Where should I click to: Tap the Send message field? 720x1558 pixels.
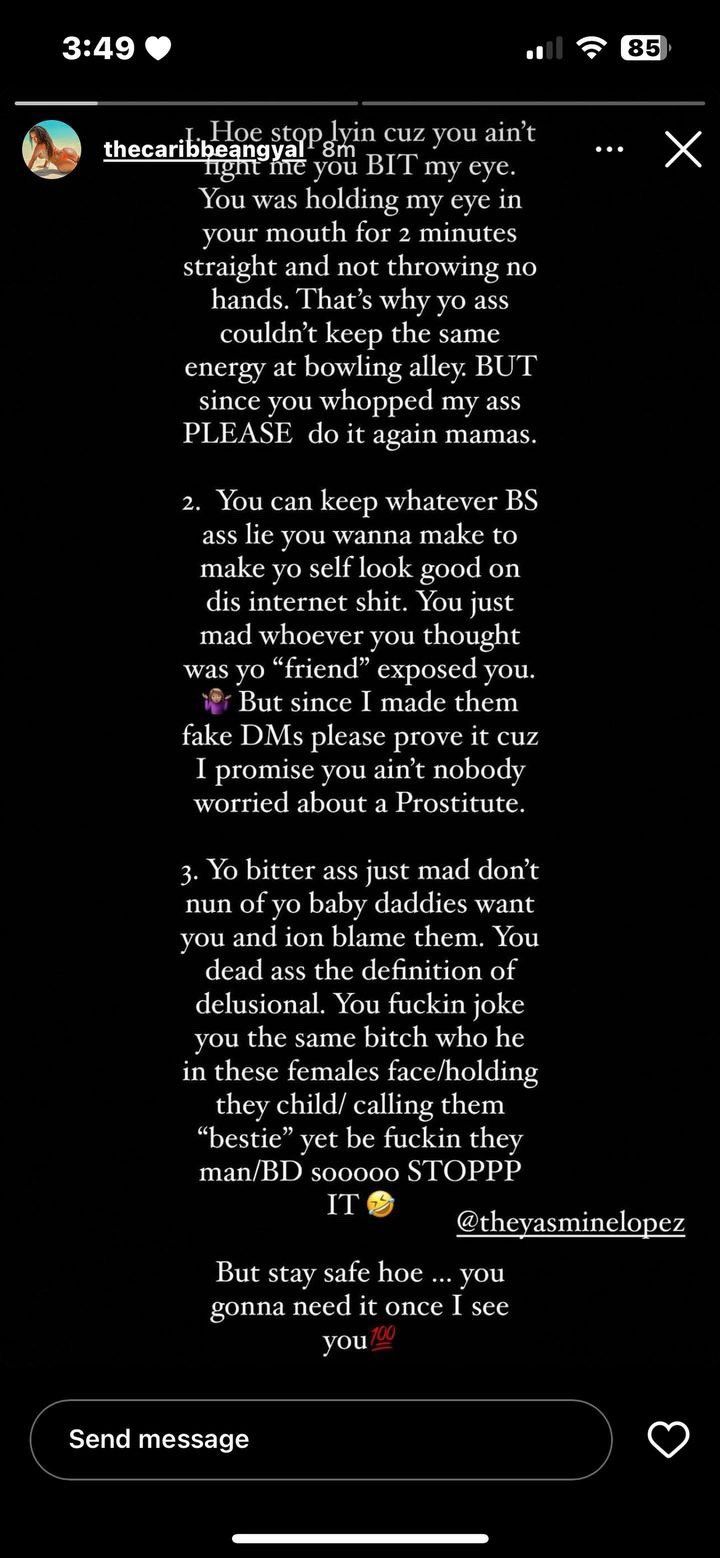tap(320, 1439)
